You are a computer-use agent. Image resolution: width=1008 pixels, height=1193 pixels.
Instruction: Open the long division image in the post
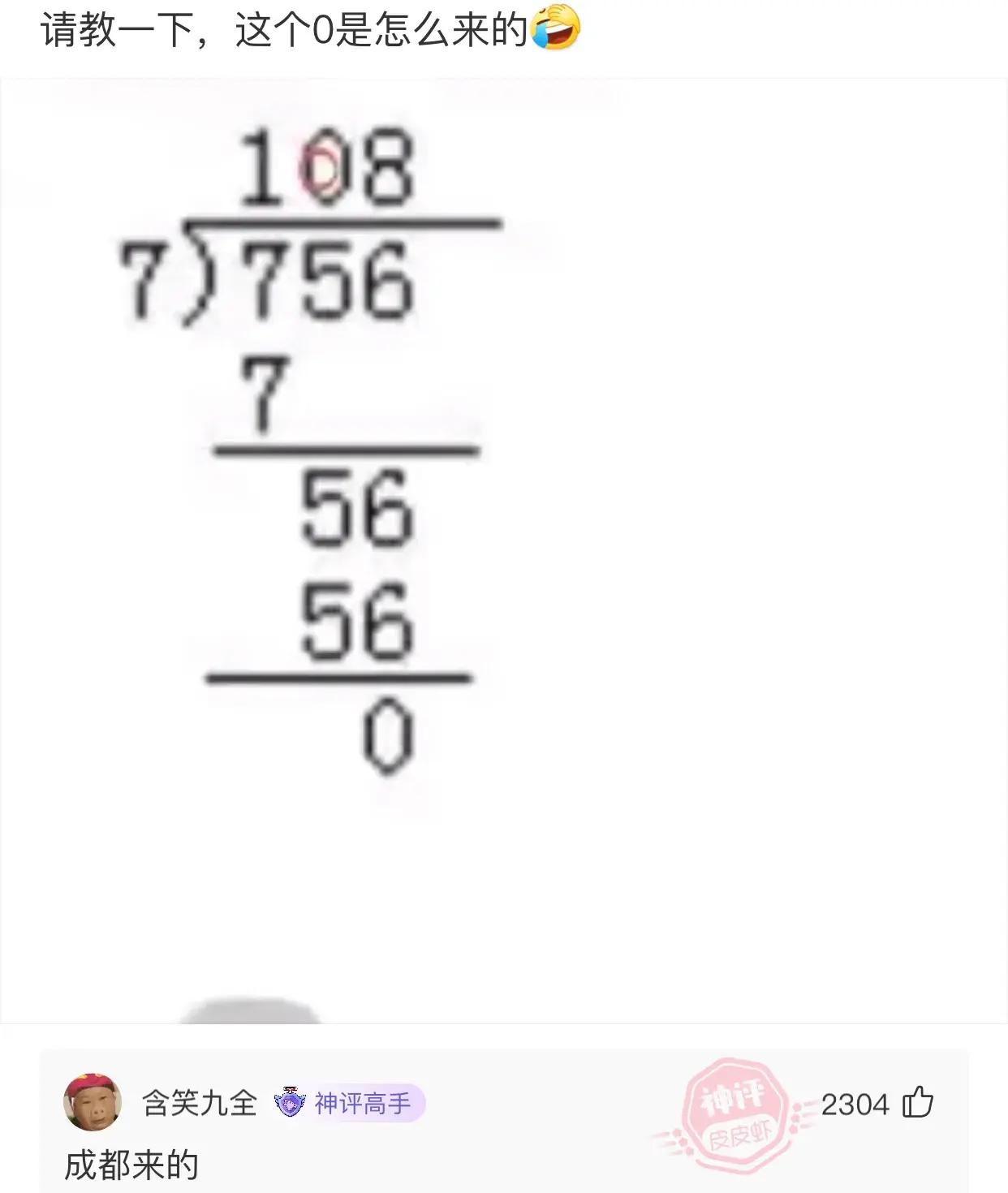click(503, 550)
